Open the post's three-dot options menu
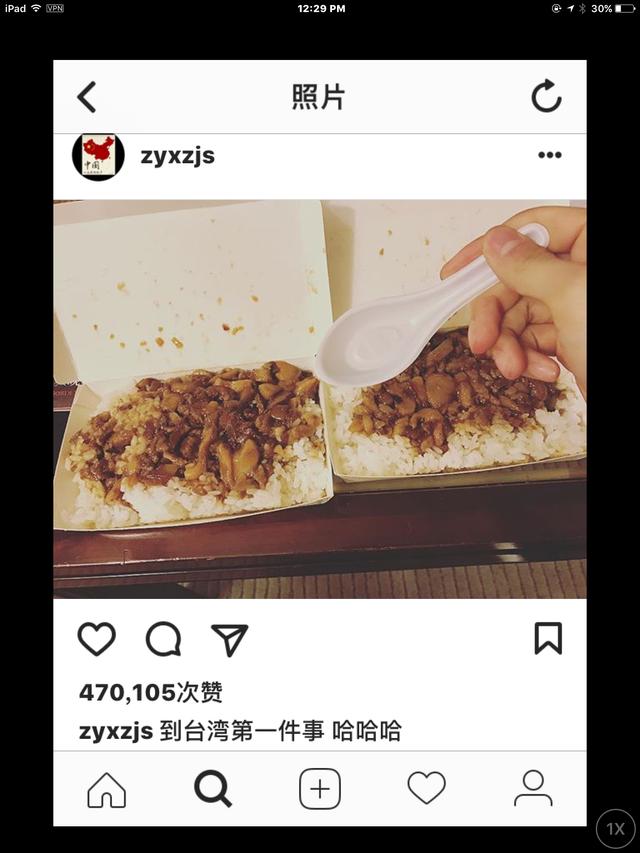 tap(549, 155)
